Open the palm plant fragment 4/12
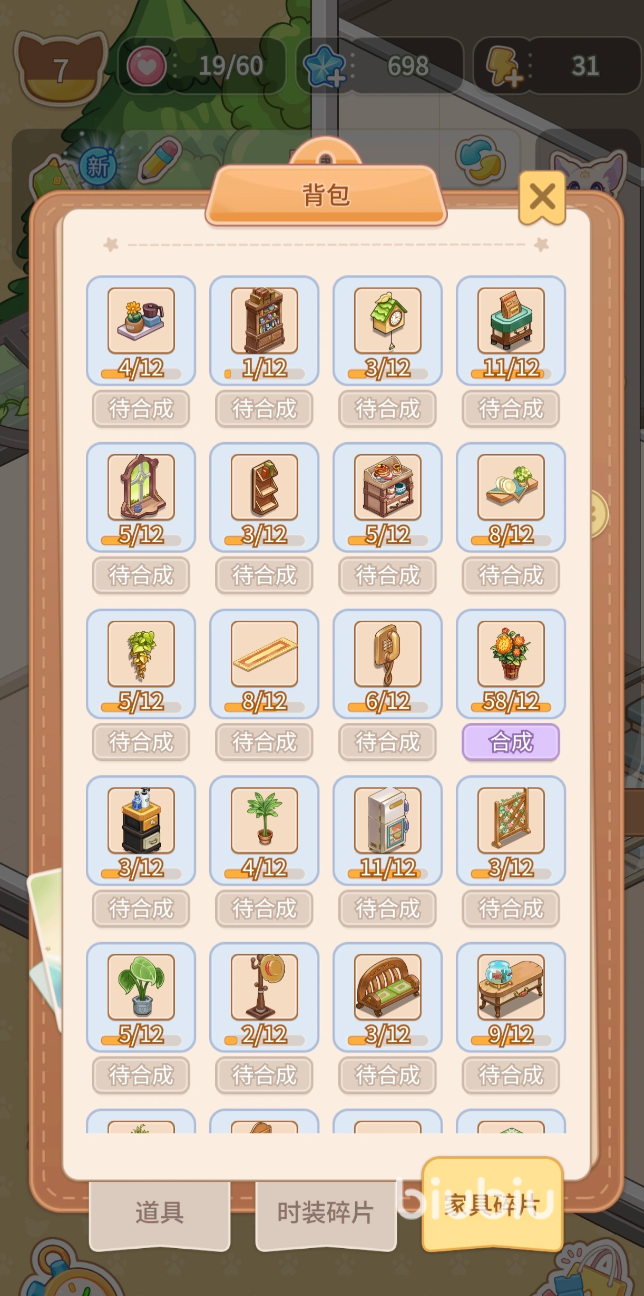This screenshot has width=644, height=1296. click(264, 831)
